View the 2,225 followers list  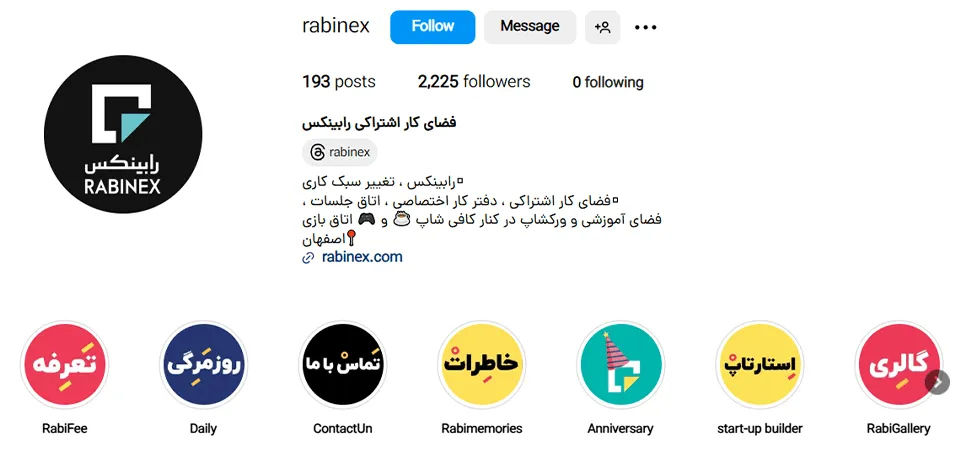tap(474, 82)
